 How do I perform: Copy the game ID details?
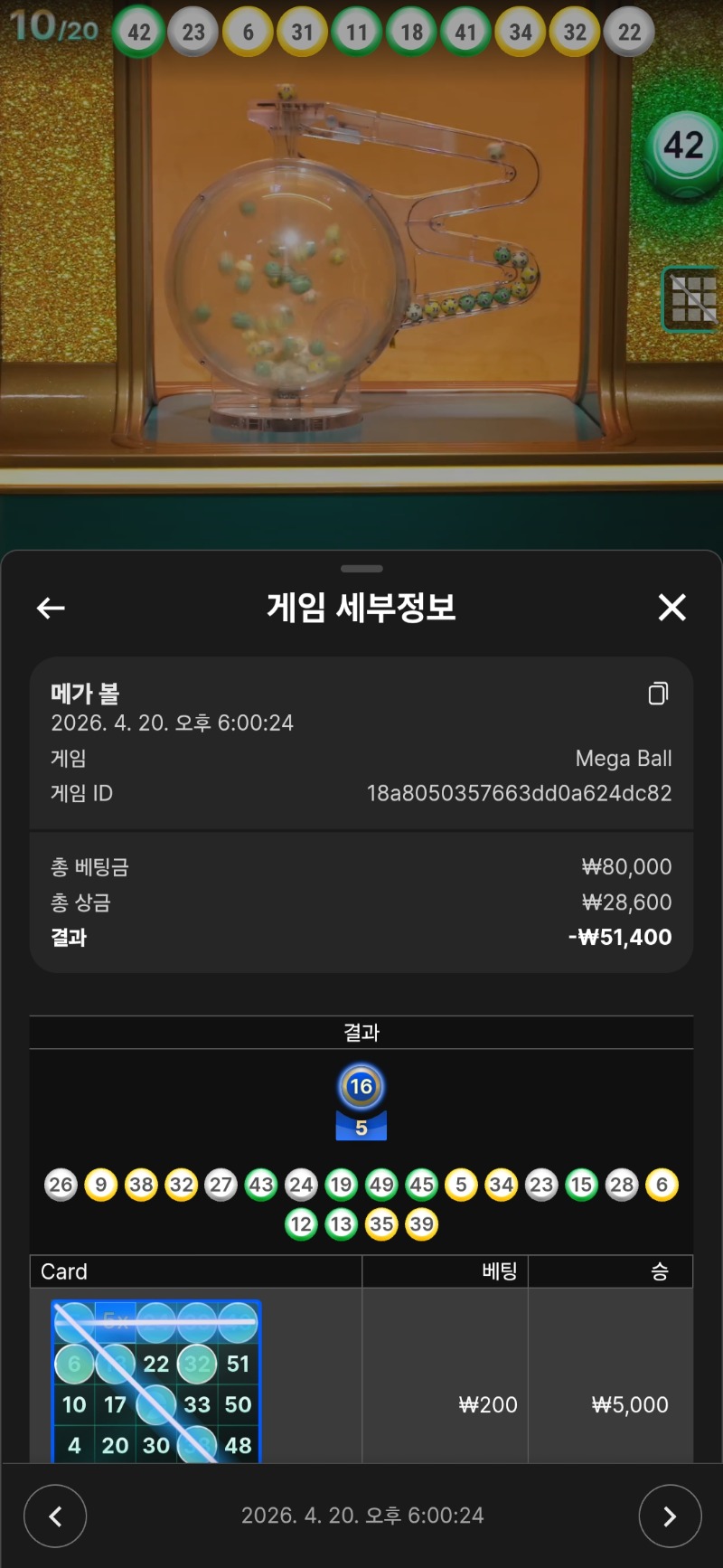point(658,694)
